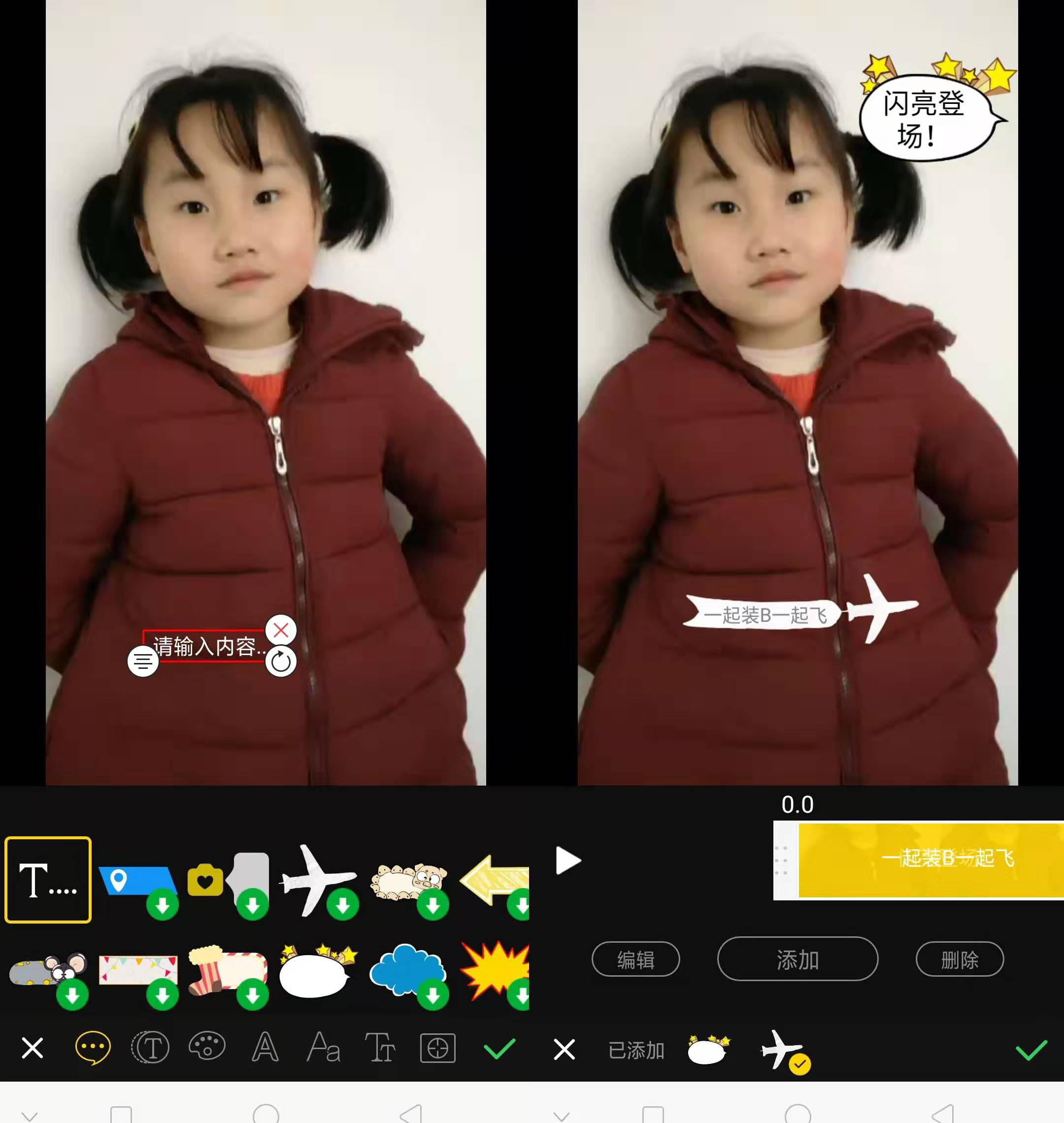1064x1123 pixels.
Task: Switch to the circled T text style tab
Action: tap(150, 1047)
